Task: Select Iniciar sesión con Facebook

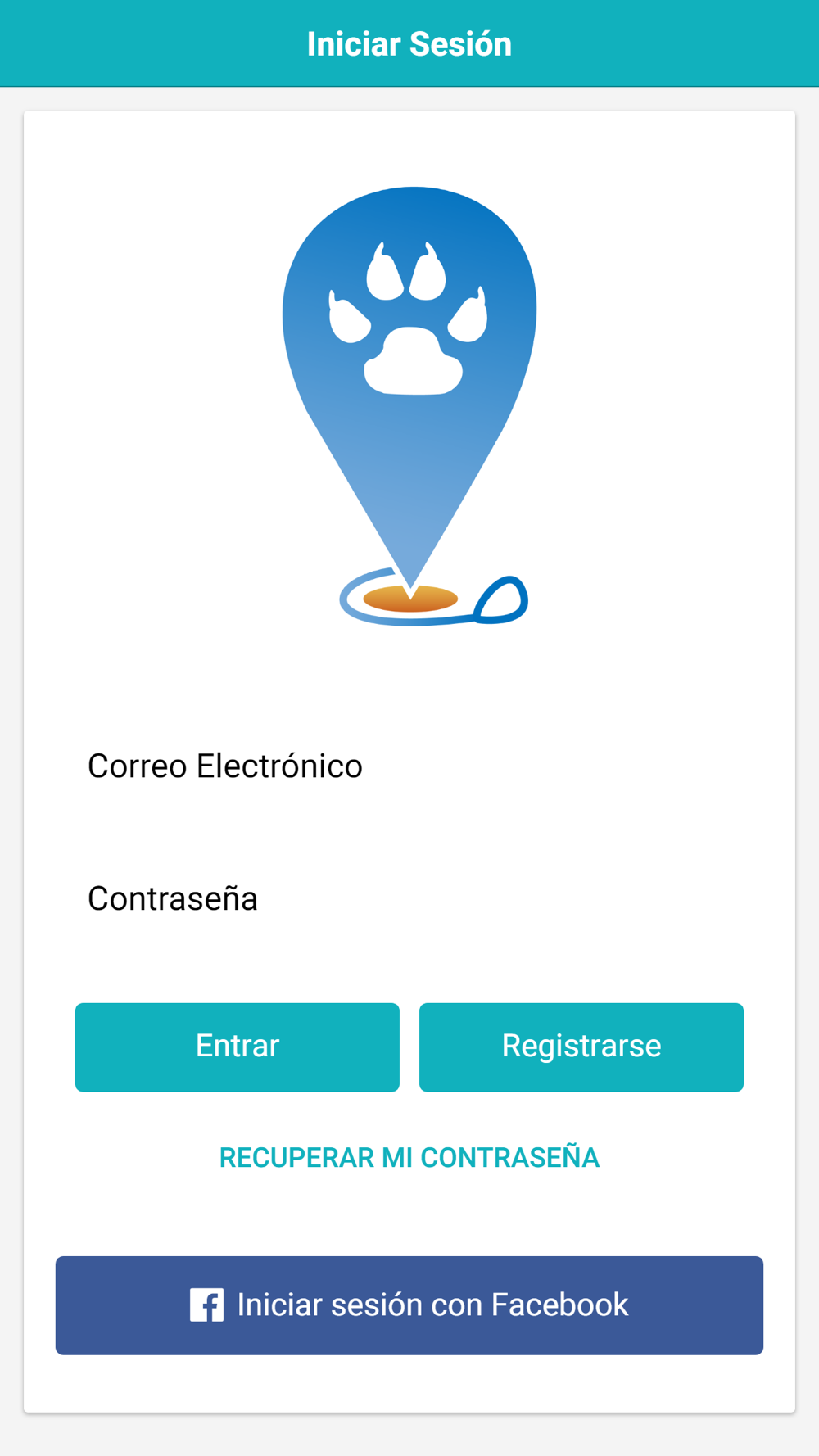Action: coord(409,1305)
